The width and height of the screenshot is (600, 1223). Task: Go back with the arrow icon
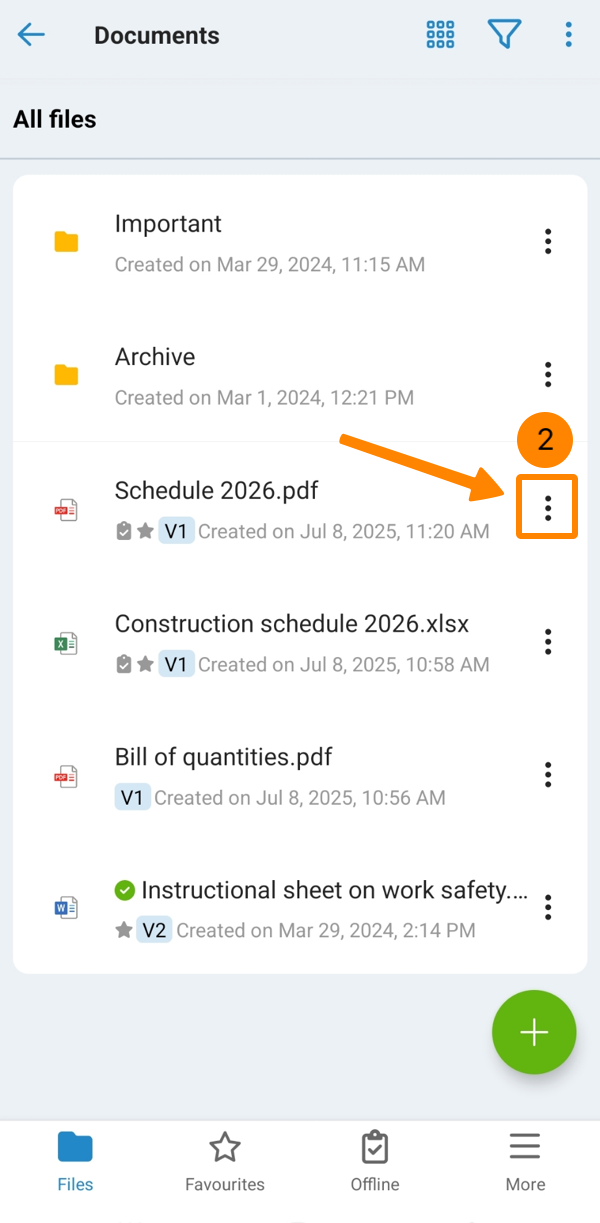[x=31, y=35]
